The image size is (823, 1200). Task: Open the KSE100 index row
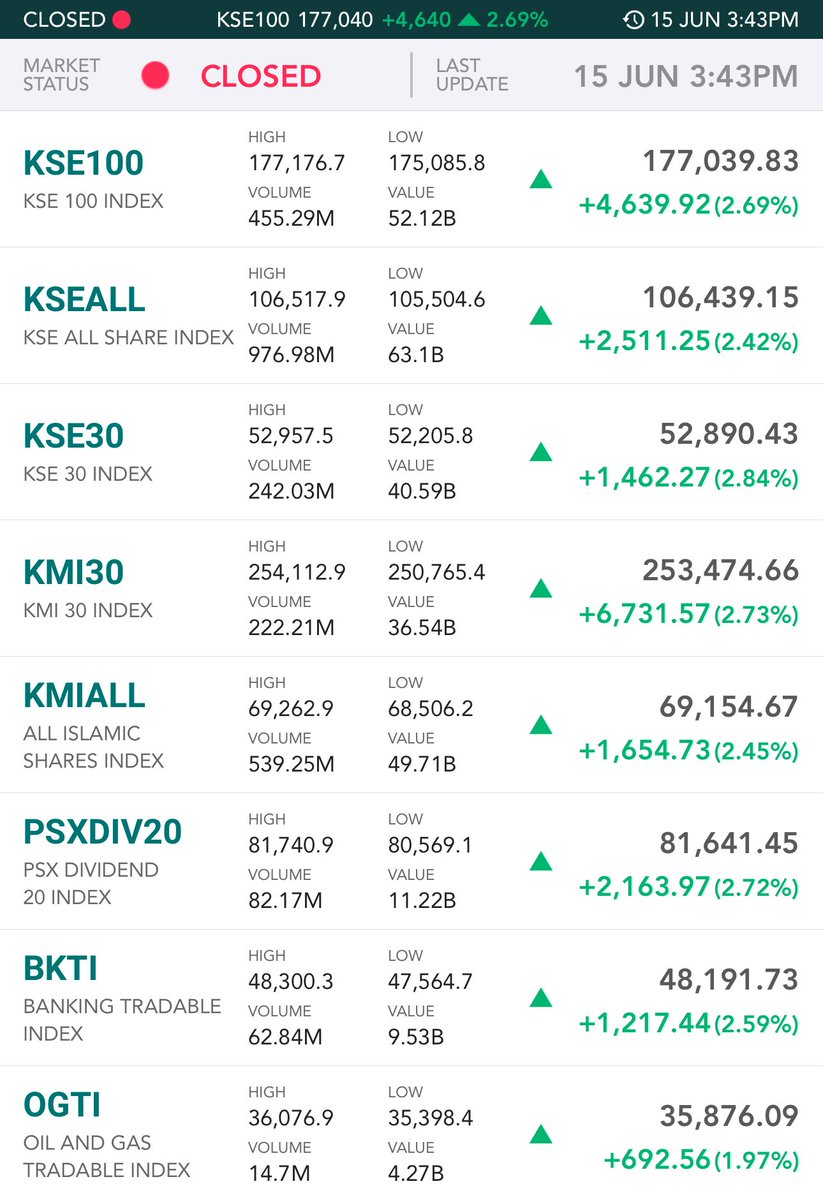coord(411,179)
